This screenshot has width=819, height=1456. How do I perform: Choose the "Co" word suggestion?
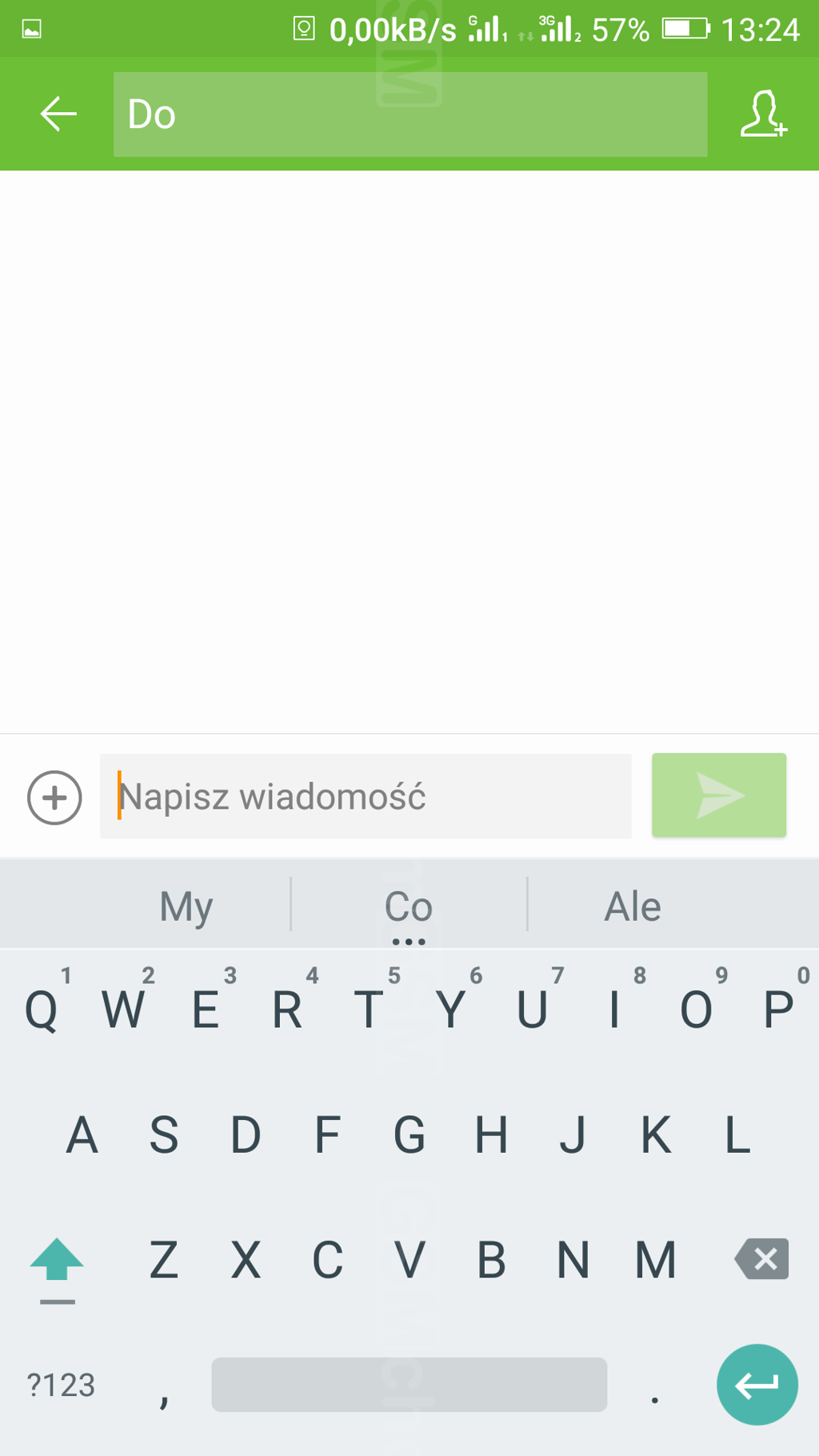(409, 906)
